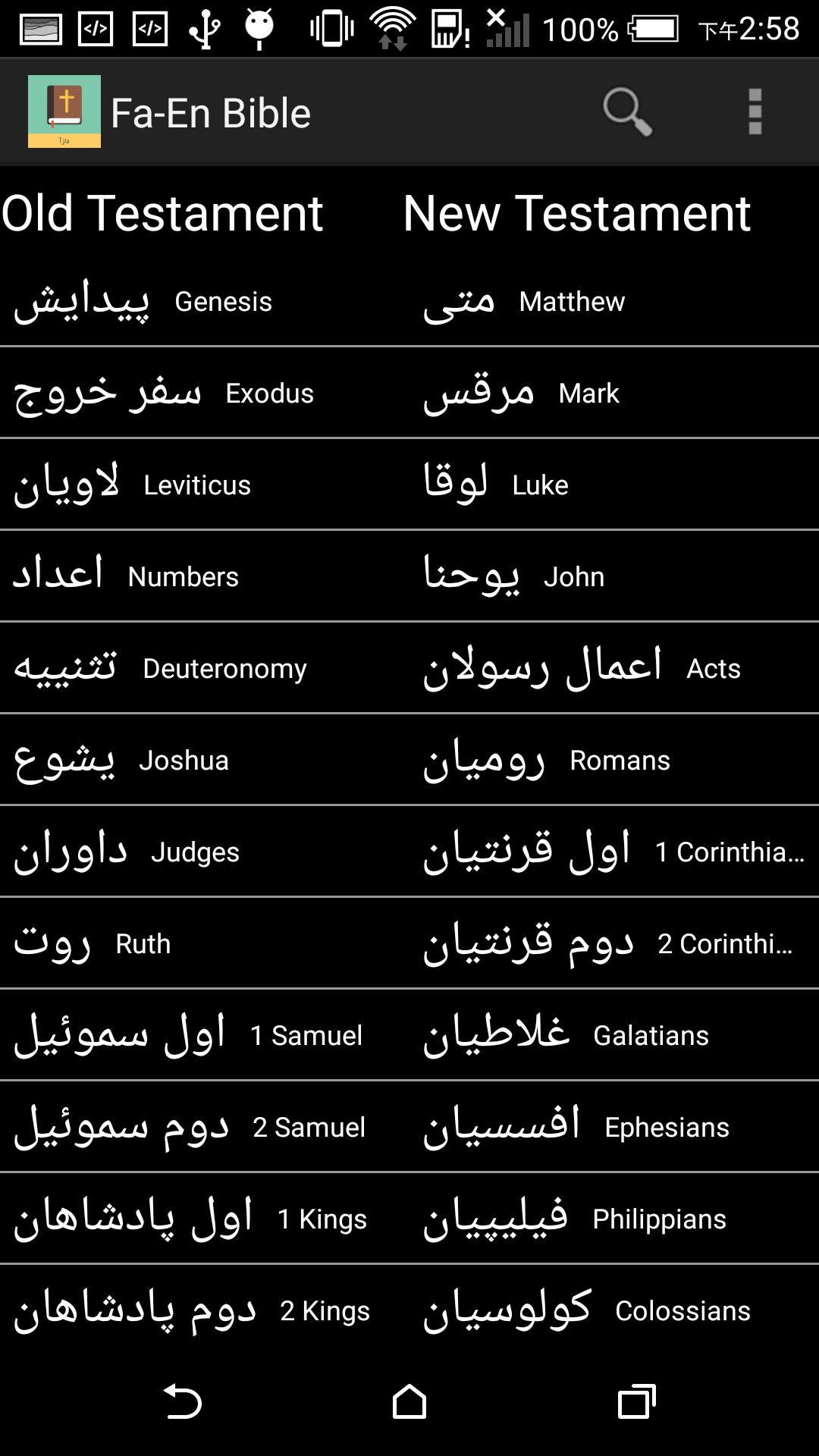Select Exodus from Old Testament
Screen dimensions: 819x1456
point(164,394)
